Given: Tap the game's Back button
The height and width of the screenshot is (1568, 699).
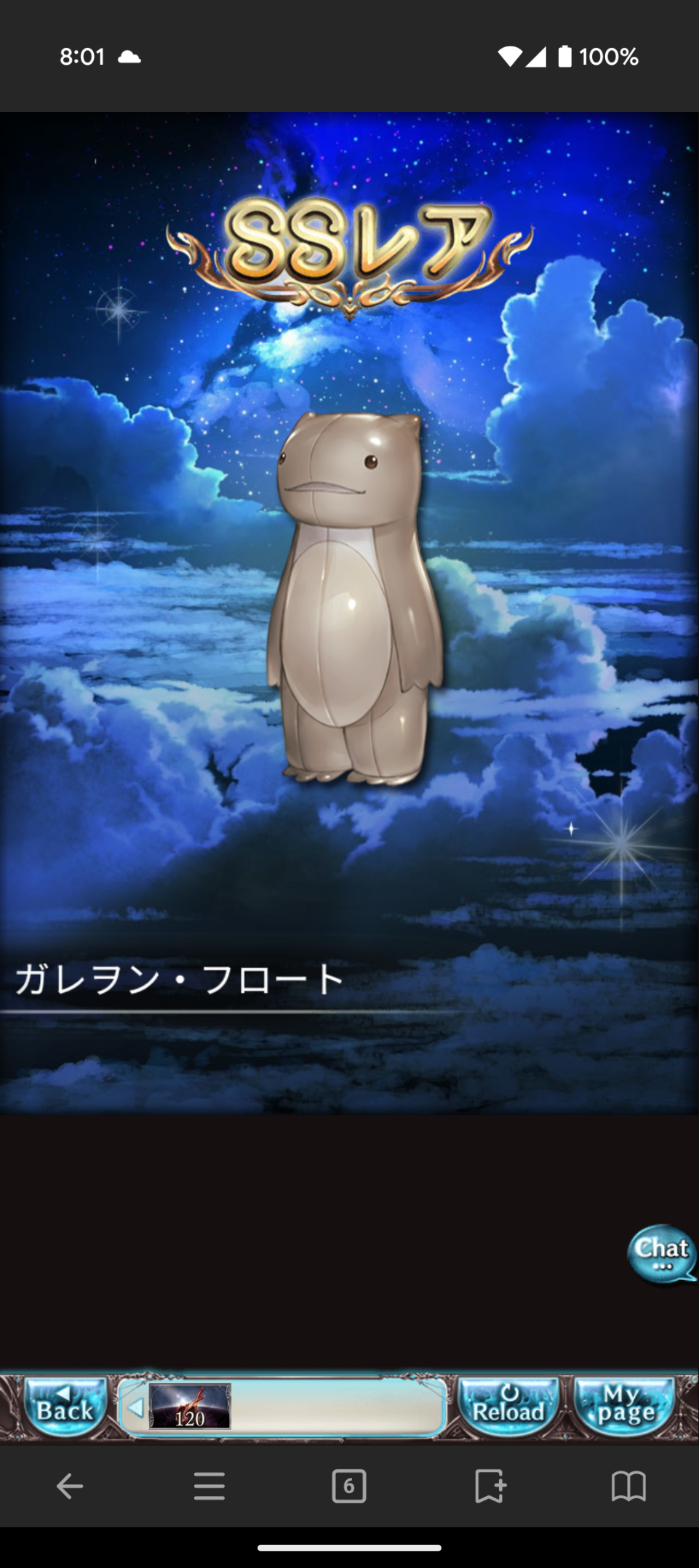Looking at the screenshot, I should [65, 1406].
